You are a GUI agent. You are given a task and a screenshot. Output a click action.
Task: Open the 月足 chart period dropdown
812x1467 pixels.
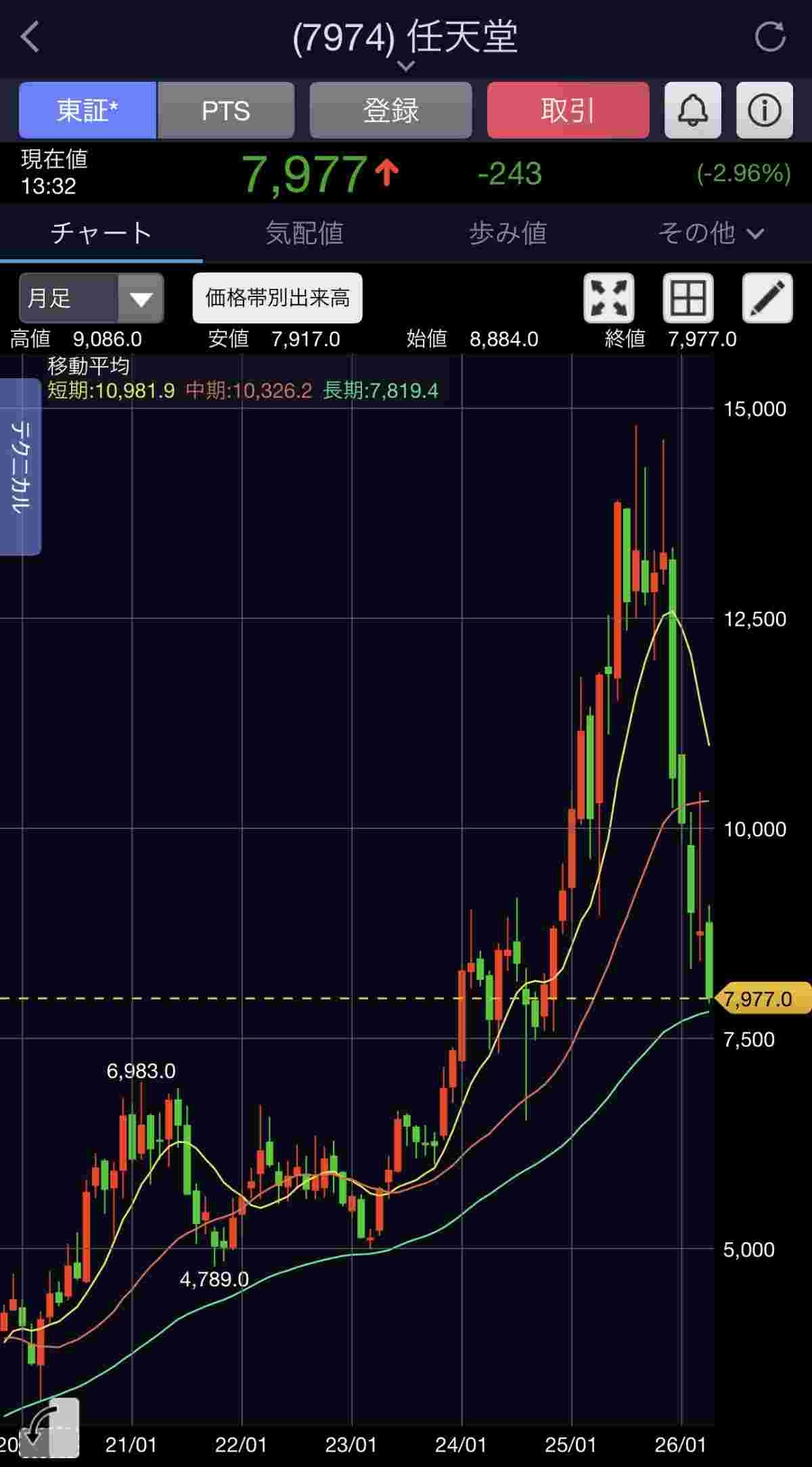[91, 298]
